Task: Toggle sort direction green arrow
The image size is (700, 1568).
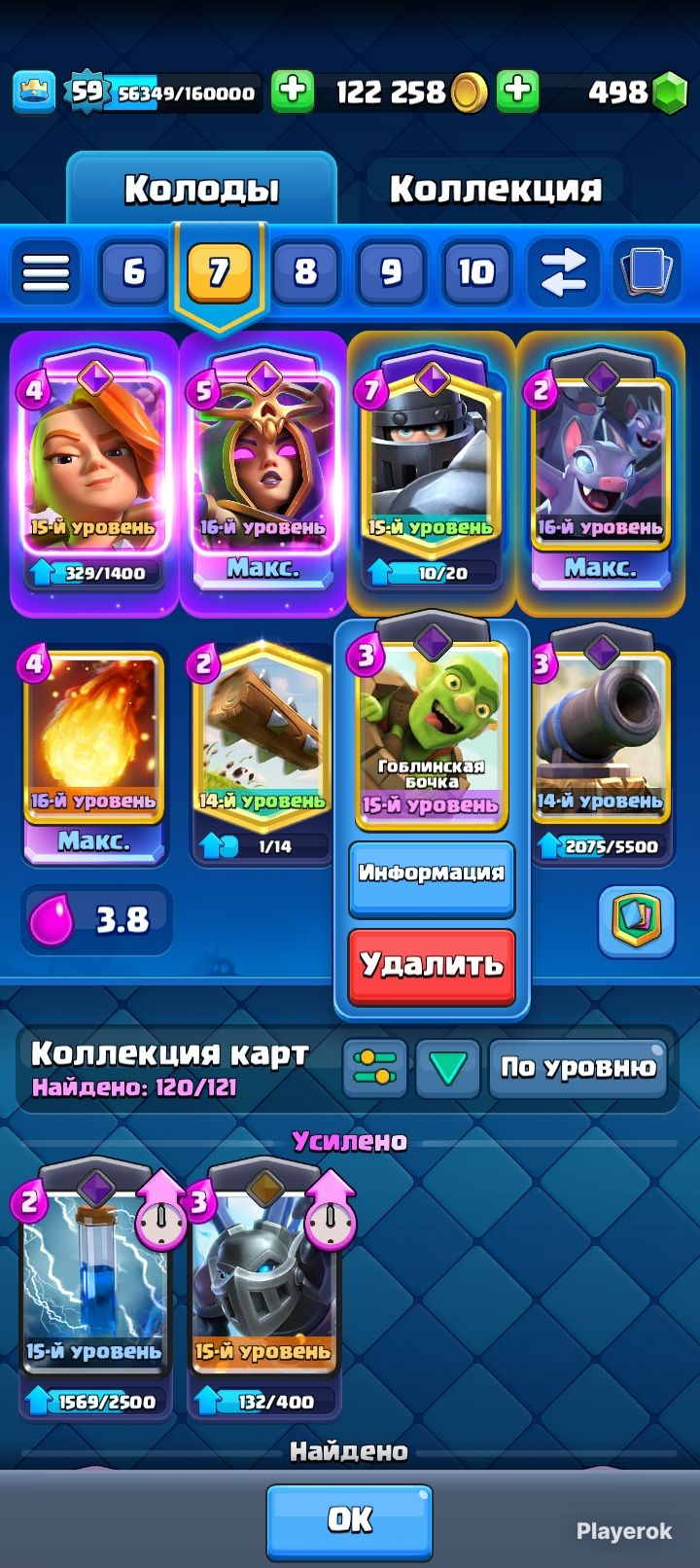Action: (x=447, y=1068)
